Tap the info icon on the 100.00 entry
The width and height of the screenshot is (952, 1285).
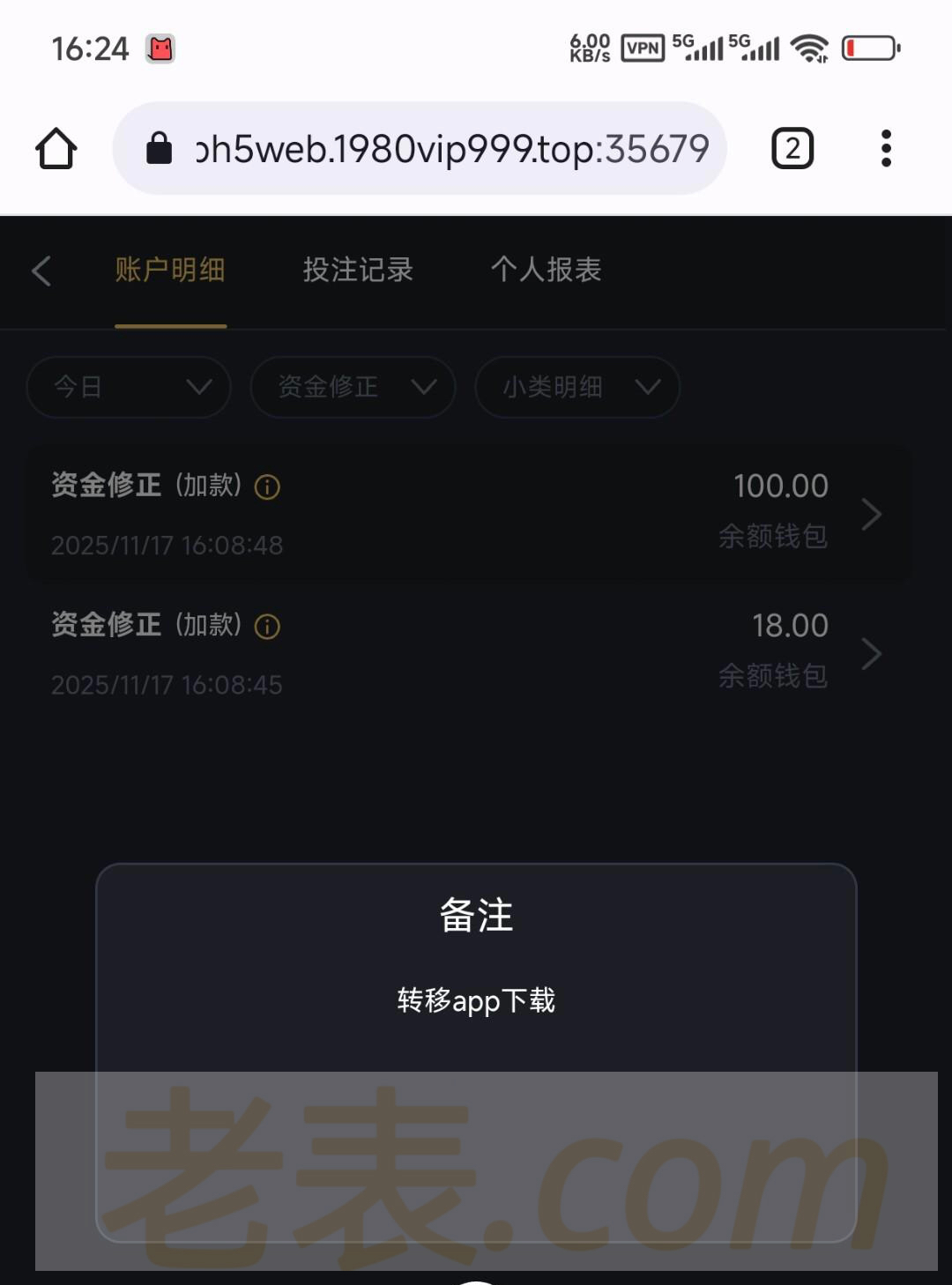[x=267, y=487]
